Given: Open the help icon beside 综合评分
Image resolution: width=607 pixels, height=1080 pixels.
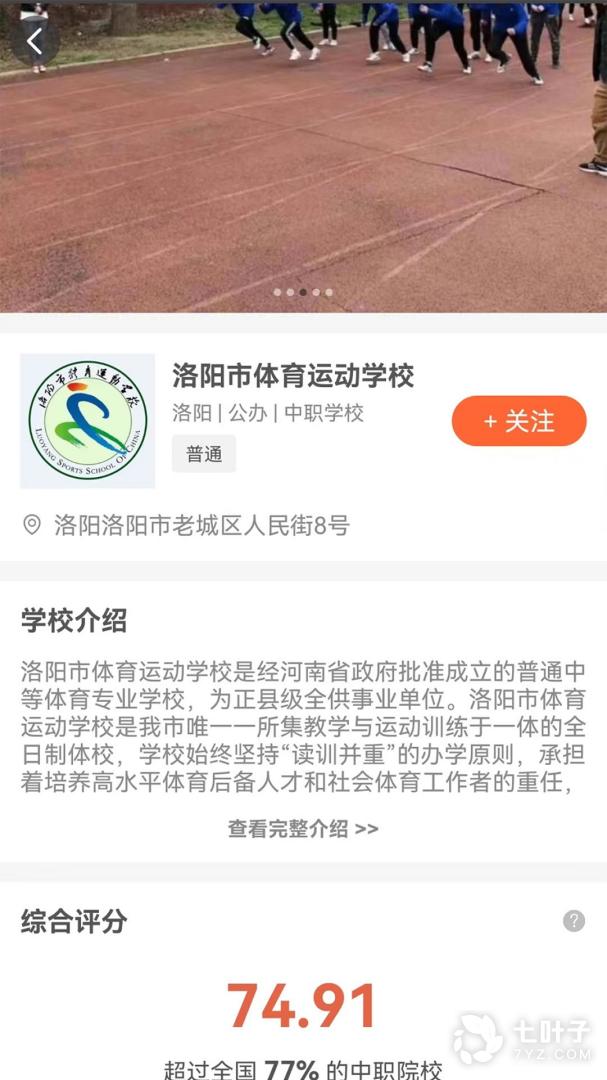Looking at the screenshot, I should (x=574, y=921).
